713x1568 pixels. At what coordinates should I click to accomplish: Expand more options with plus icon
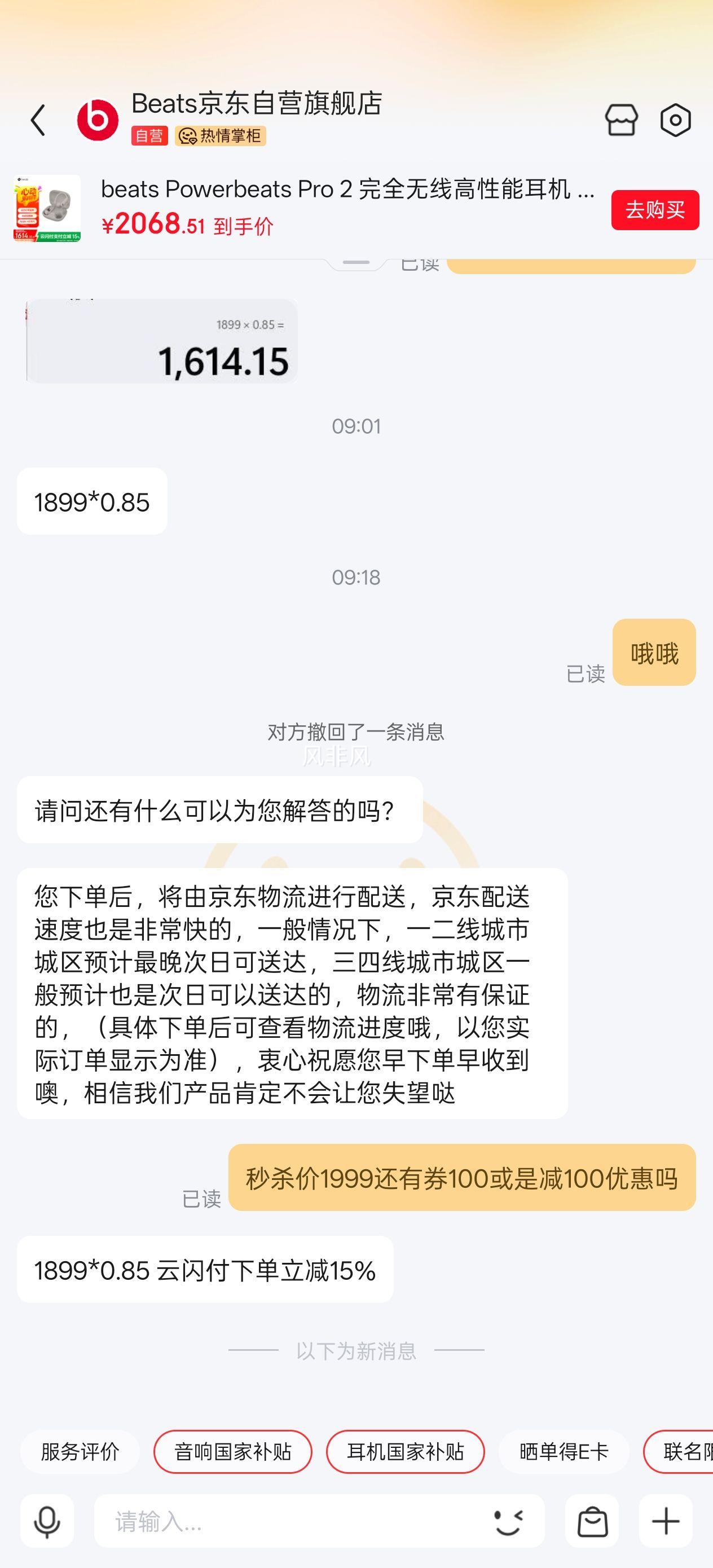click(666, 1521)
